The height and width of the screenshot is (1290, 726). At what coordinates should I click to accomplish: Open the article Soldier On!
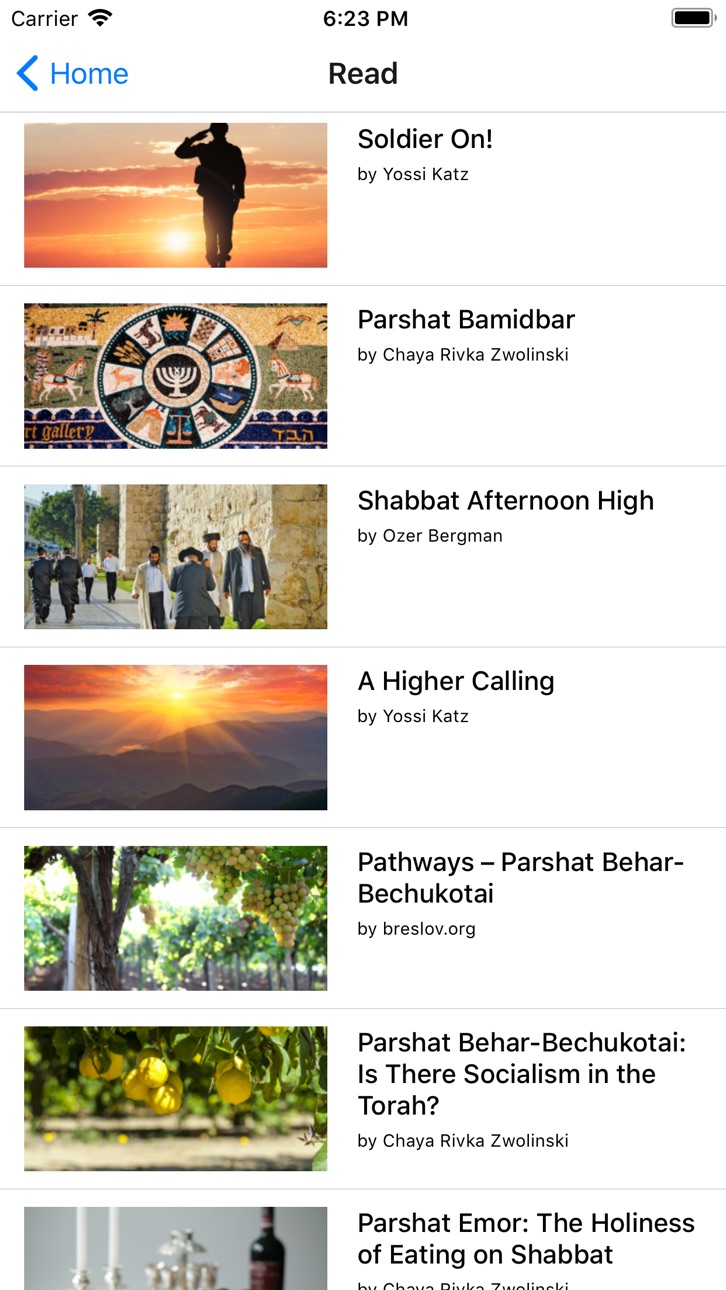(x=363, y=195)
